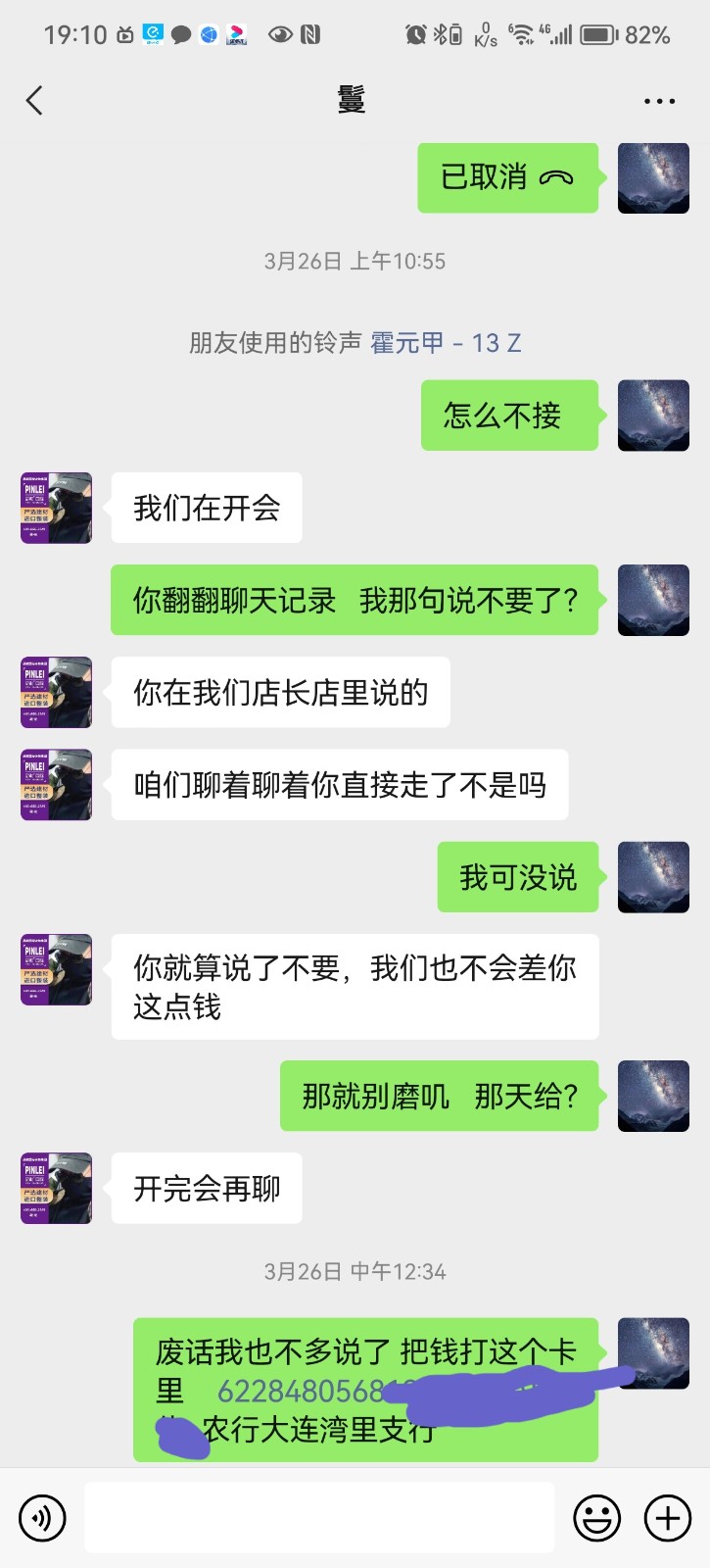
Task: Tap the 已取消 cancelled call bubble
Action: (507, 177)
